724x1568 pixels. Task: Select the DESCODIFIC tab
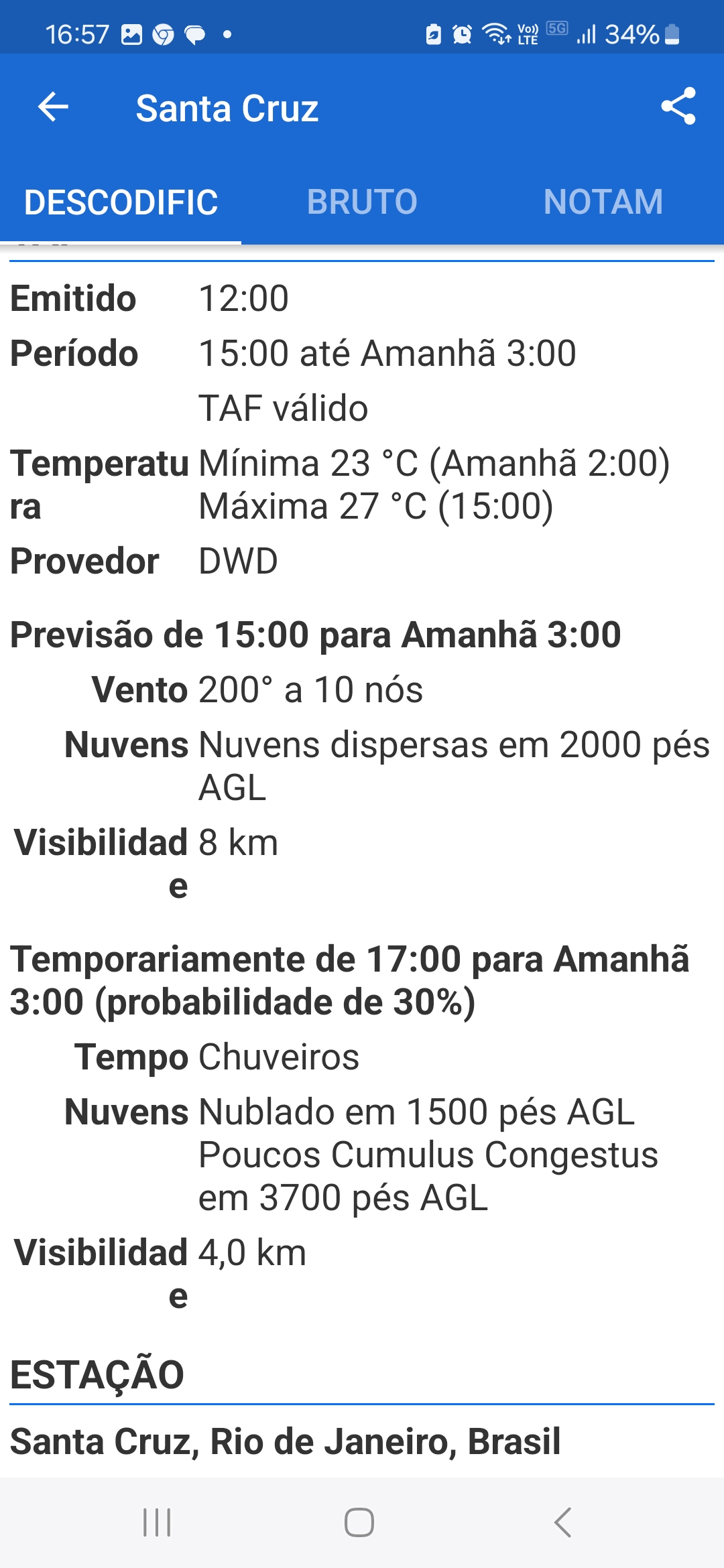click(x=121, y=202)
